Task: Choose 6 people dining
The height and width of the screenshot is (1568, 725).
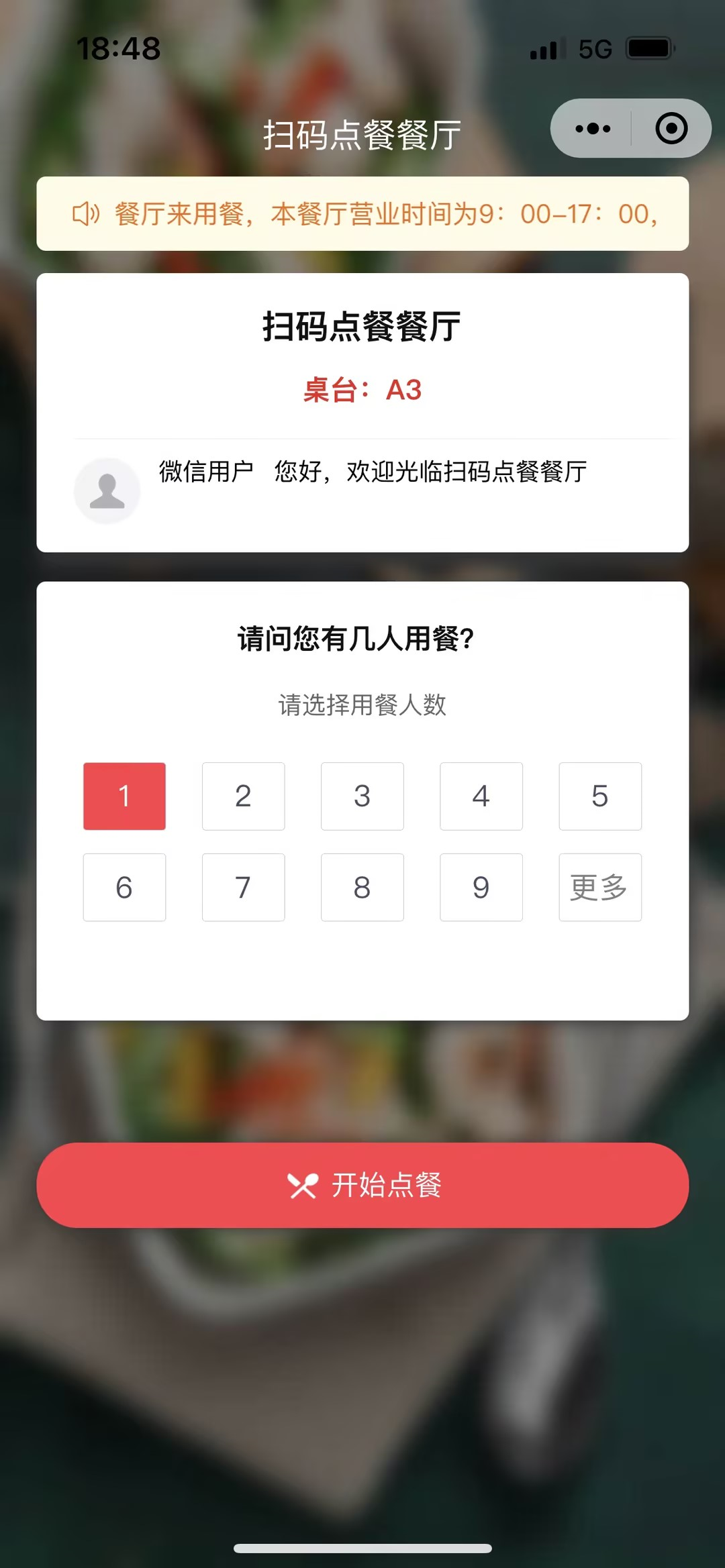Action: 124,887
